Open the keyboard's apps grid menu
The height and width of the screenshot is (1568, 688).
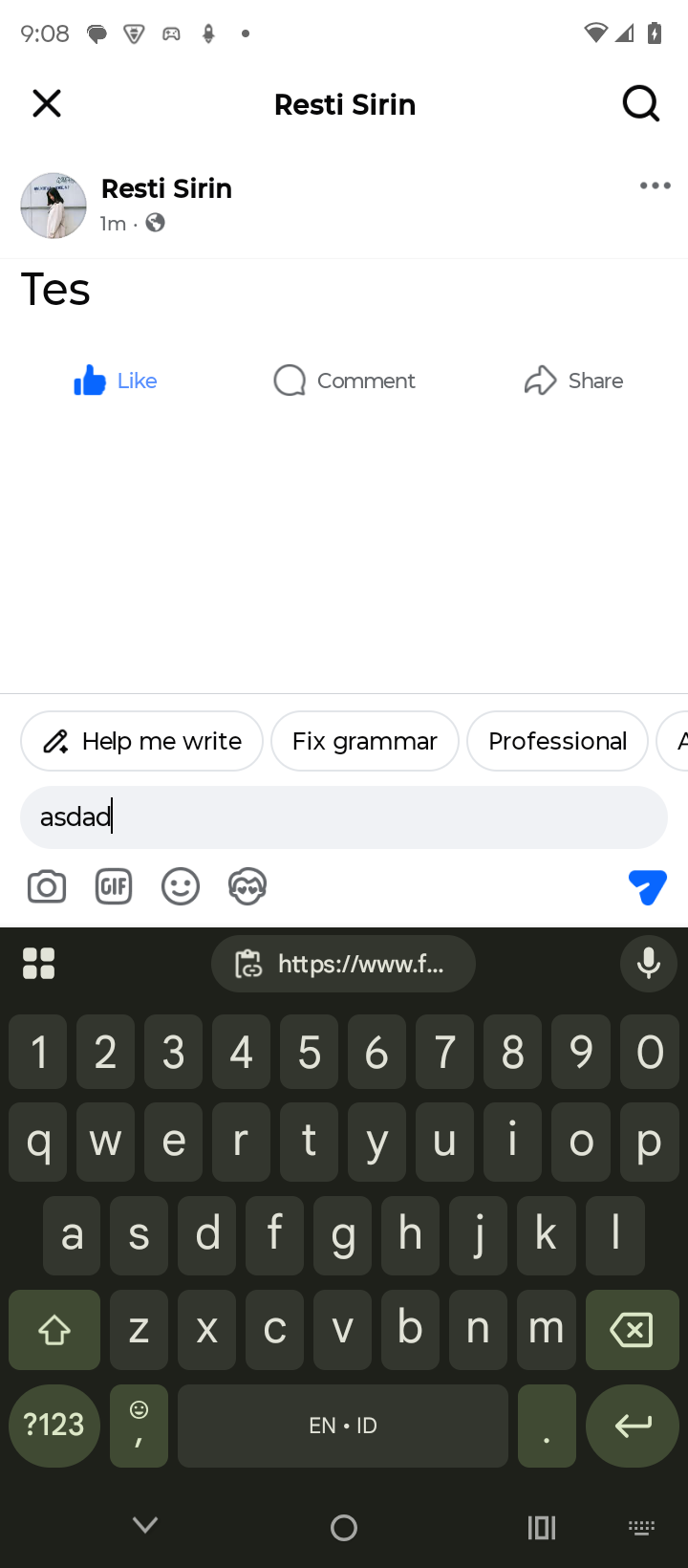tap(38, 964)
